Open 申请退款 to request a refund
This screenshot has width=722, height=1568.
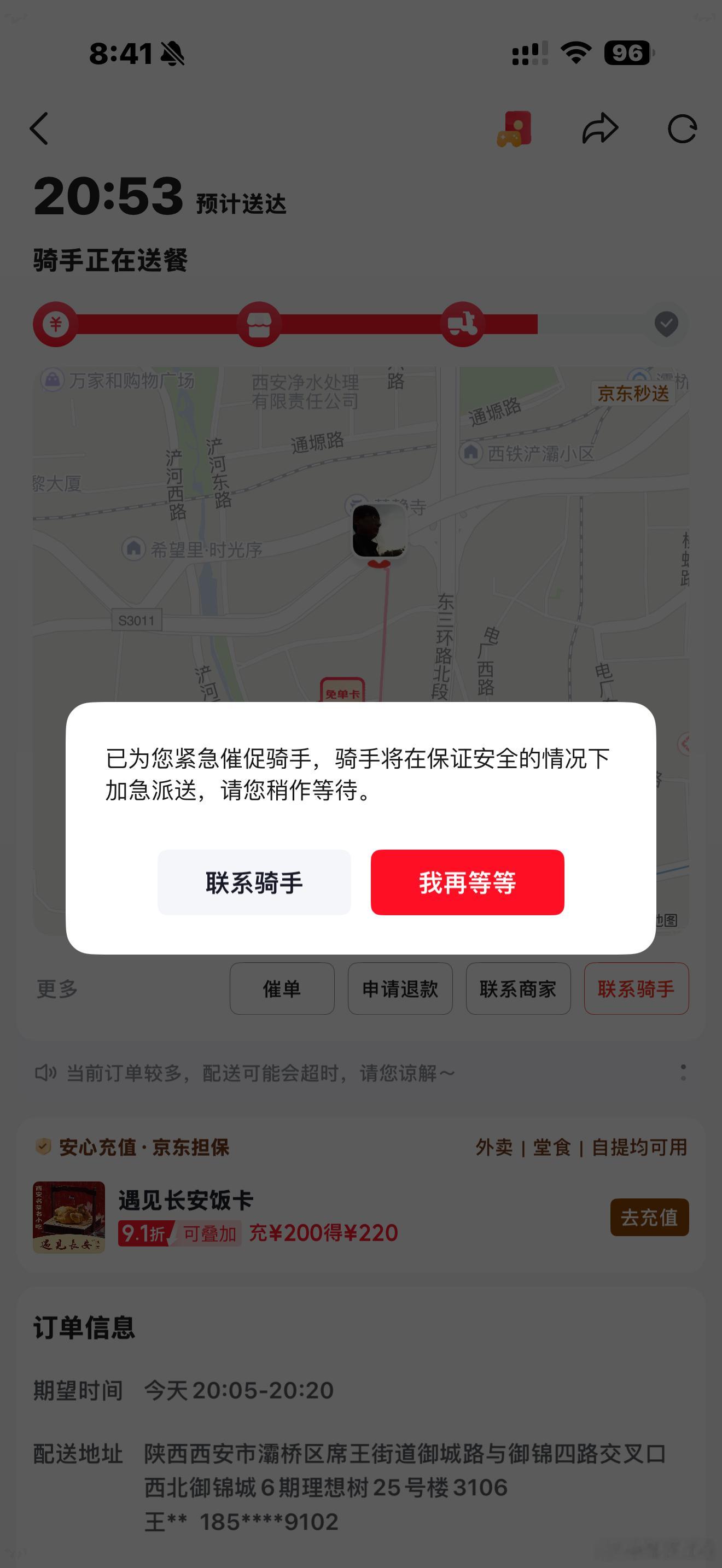point(400,989)
